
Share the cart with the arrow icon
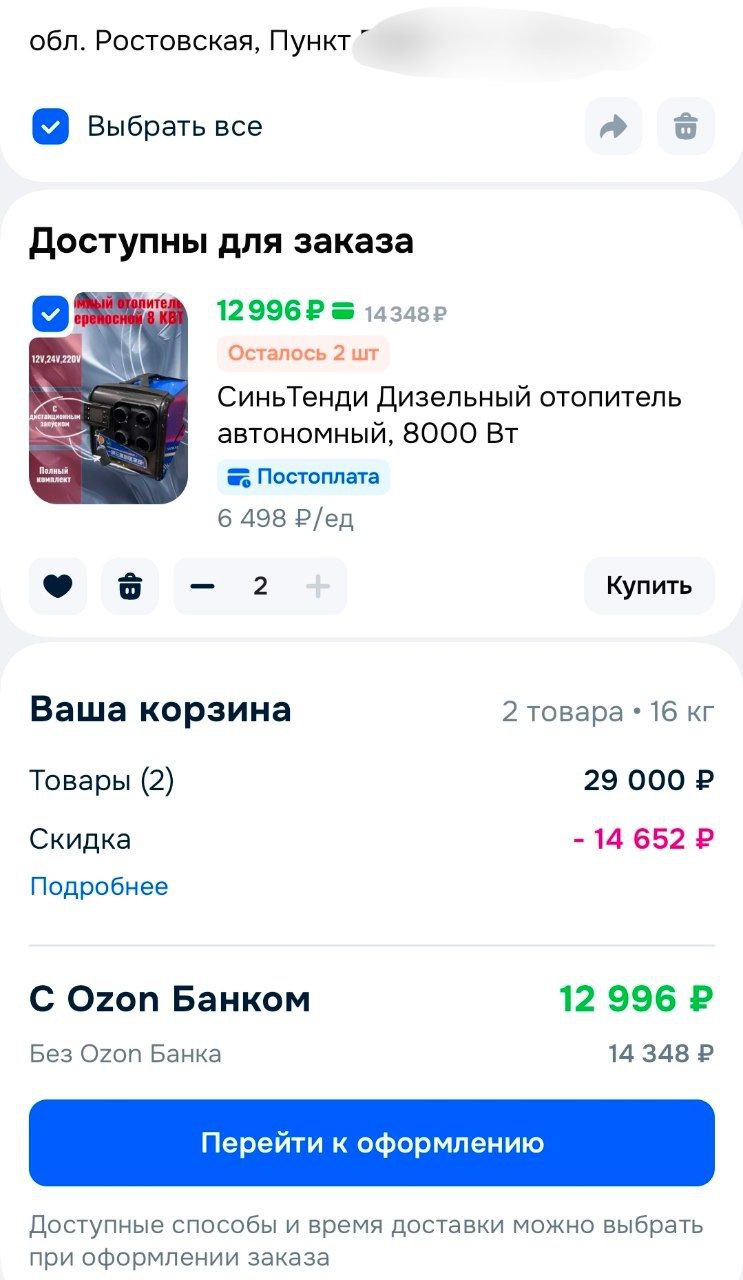(613, 127)
